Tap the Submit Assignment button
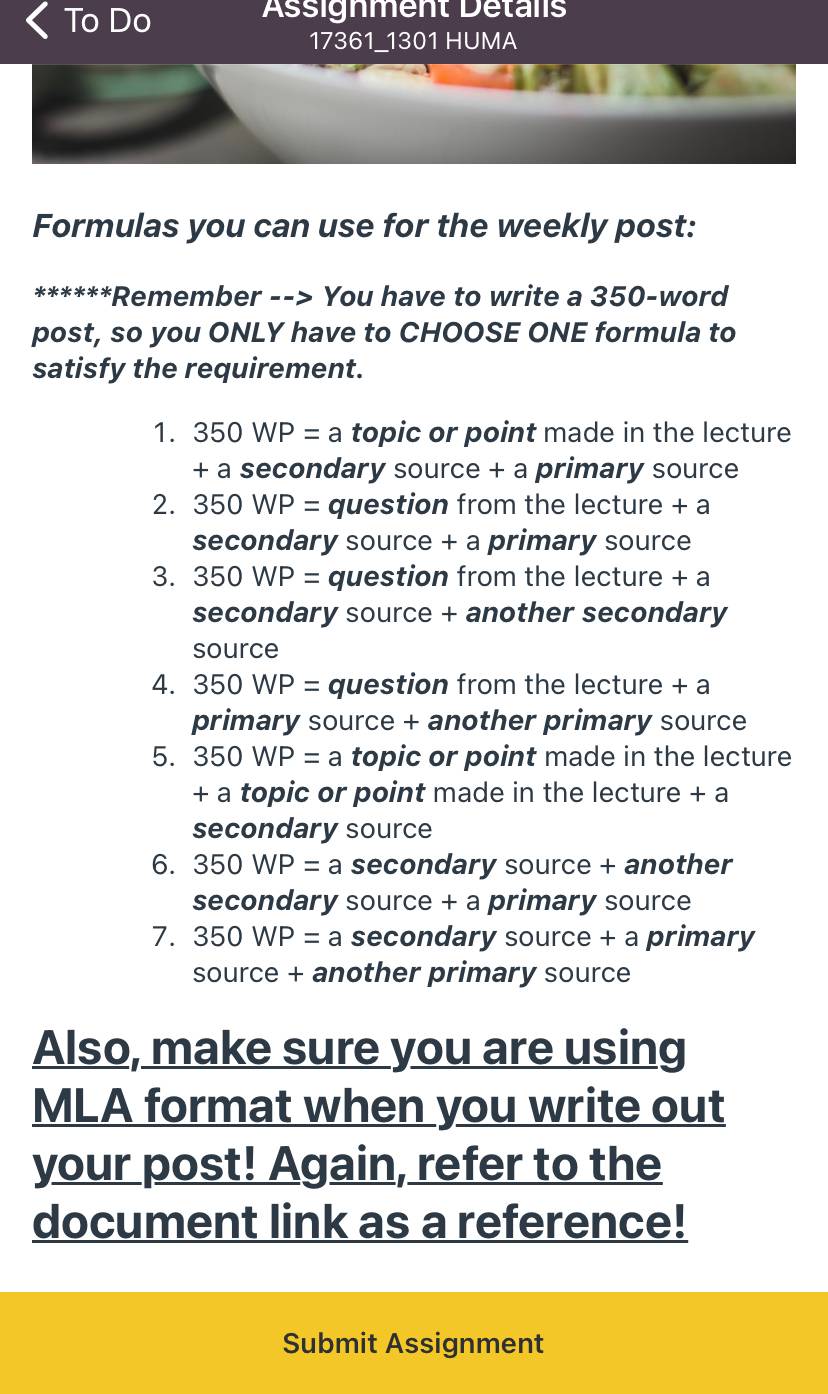This screenshot has width=828, height=1394. (x=414, y=1343)
